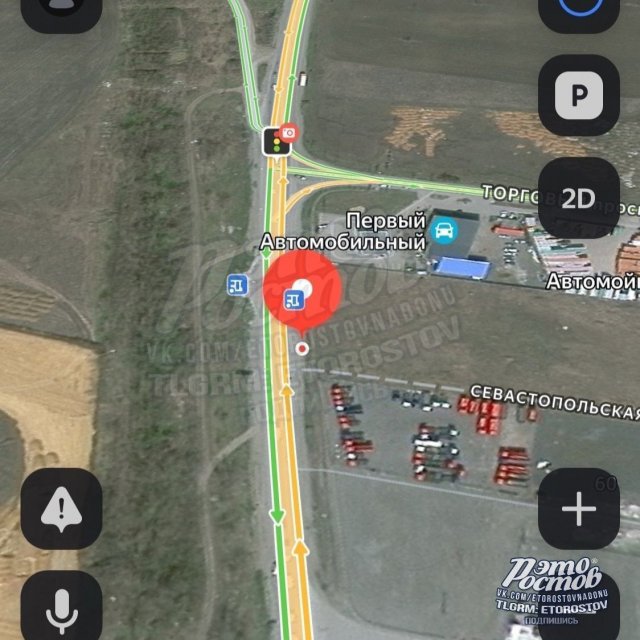Toggle the parking layer button

[578, 95]
